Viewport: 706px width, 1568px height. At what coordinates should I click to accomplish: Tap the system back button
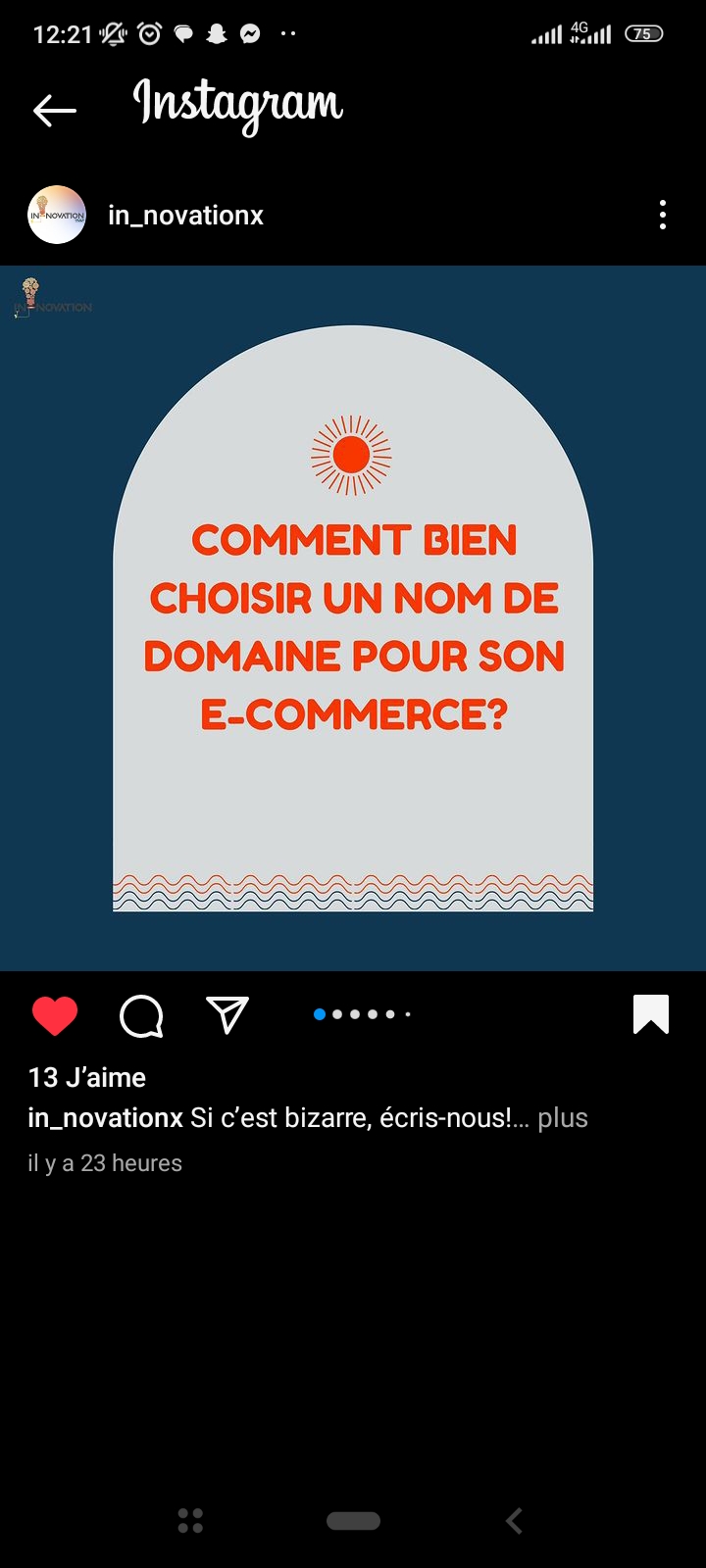click(x=514, y=1520)
